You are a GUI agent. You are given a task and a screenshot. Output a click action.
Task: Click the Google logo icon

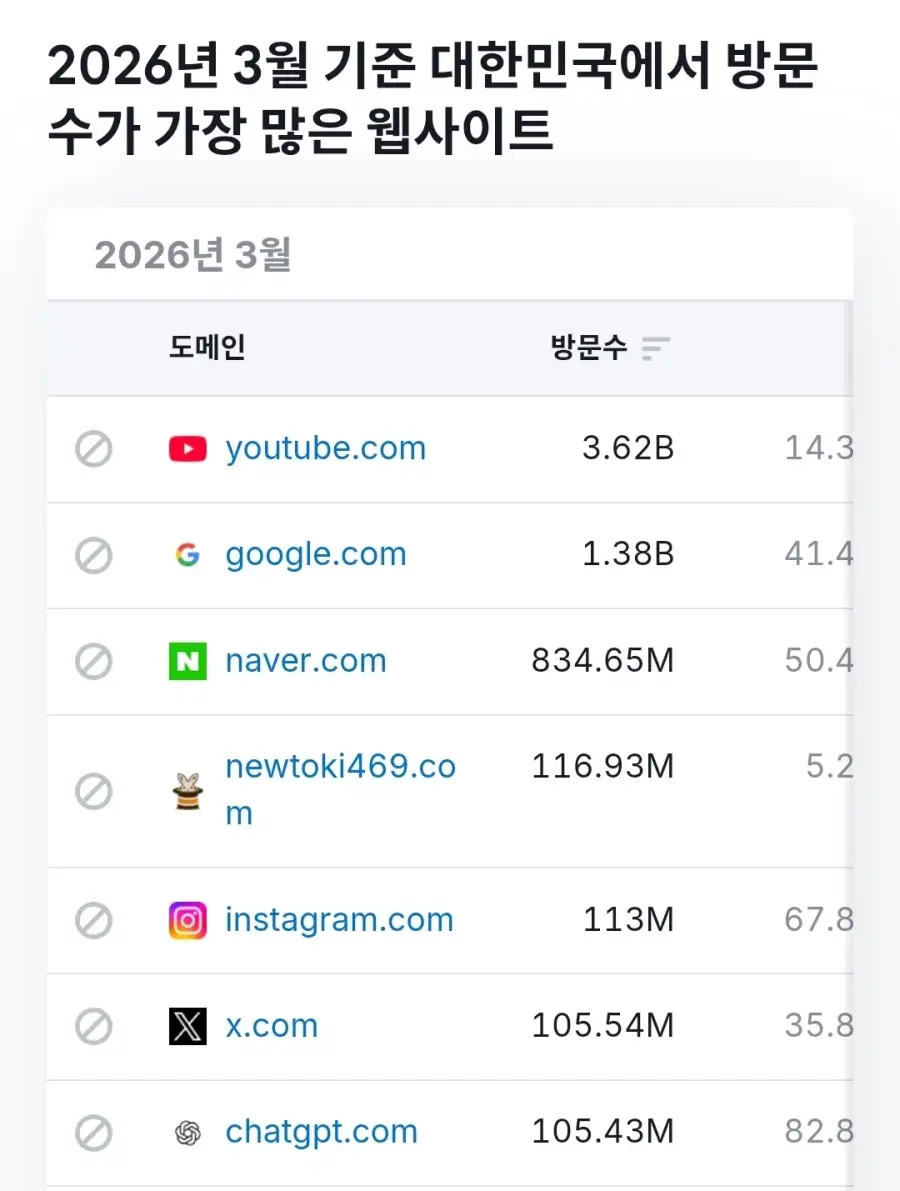(x=186, y=555)
